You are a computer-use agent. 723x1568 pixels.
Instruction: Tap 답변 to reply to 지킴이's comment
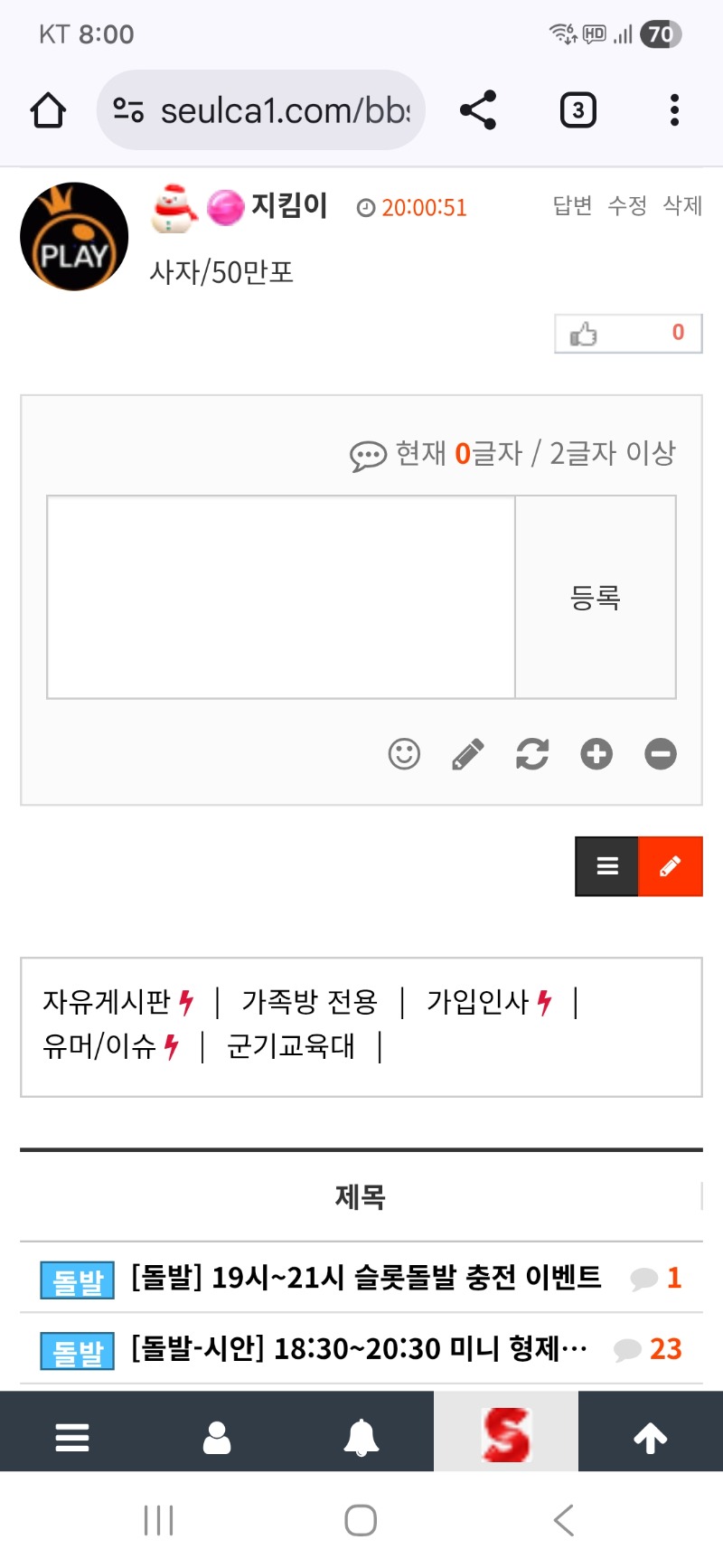point(572,206)
